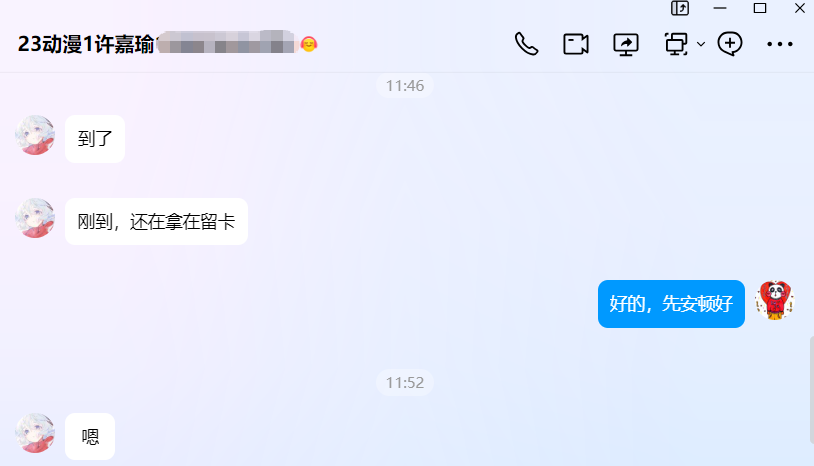This screenshot has height=466, width=814.
Task: Create group chat with plus bubble
Action: [x=731, y=44]
